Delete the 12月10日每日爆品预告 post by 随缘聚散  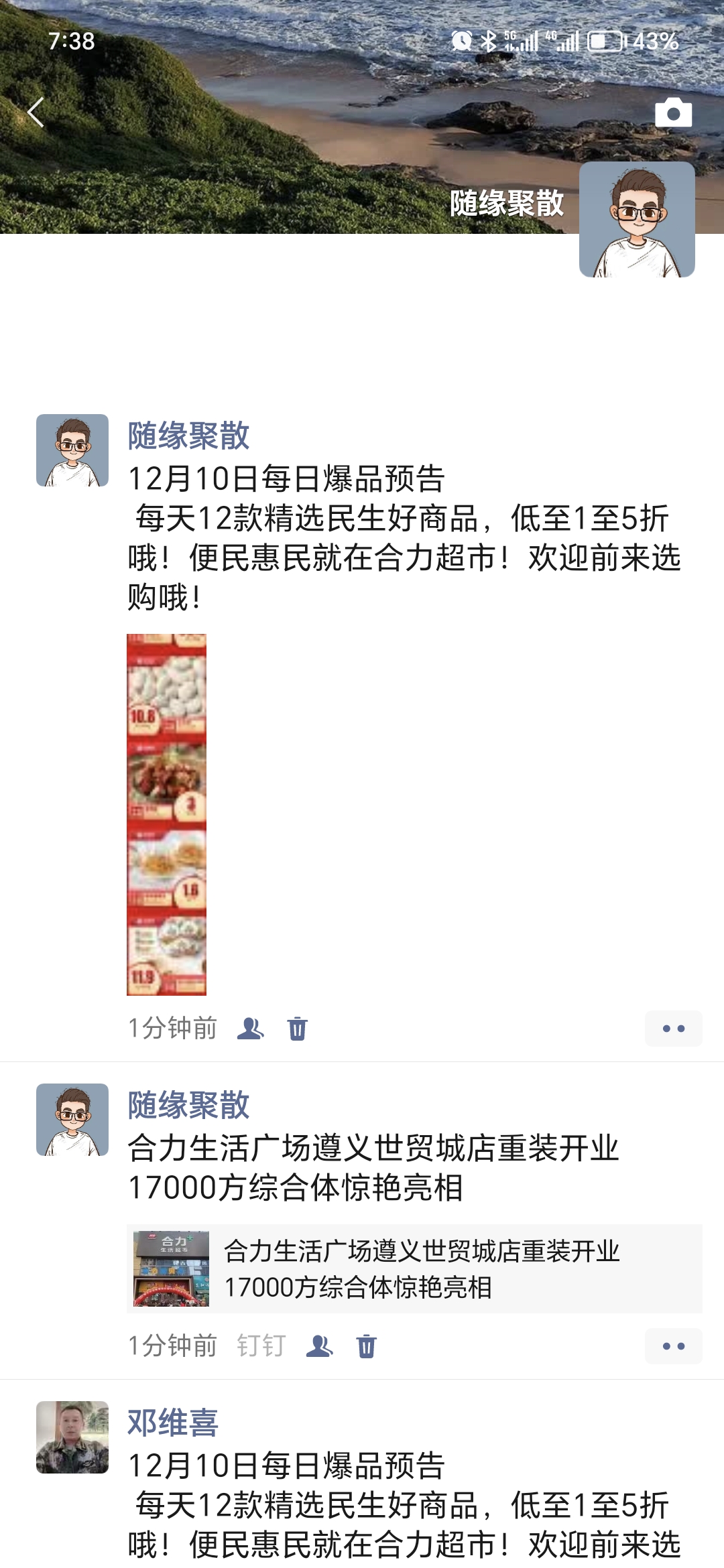297,1028
